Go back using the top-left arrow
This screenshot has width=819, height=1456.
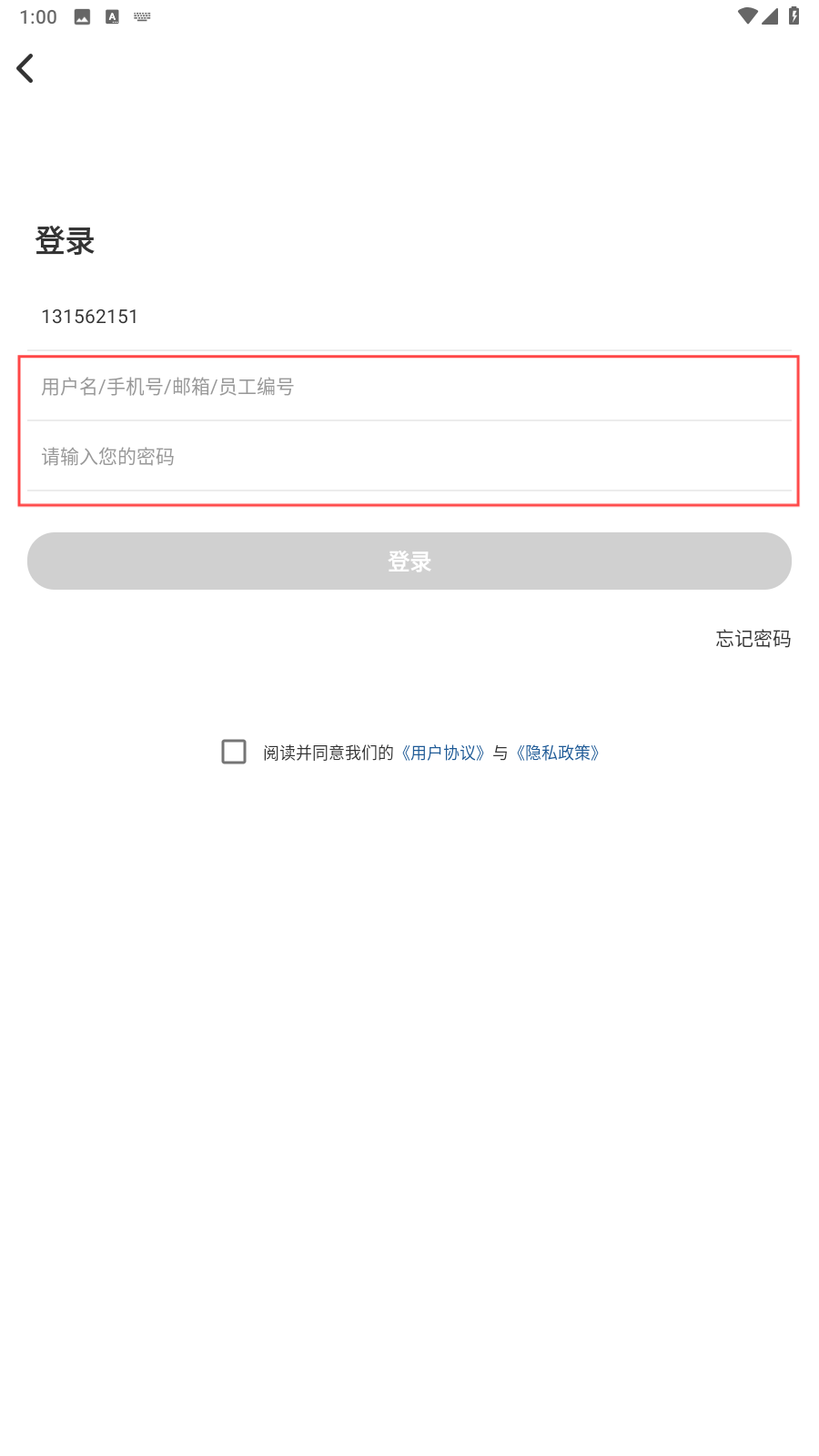point(25,68)
